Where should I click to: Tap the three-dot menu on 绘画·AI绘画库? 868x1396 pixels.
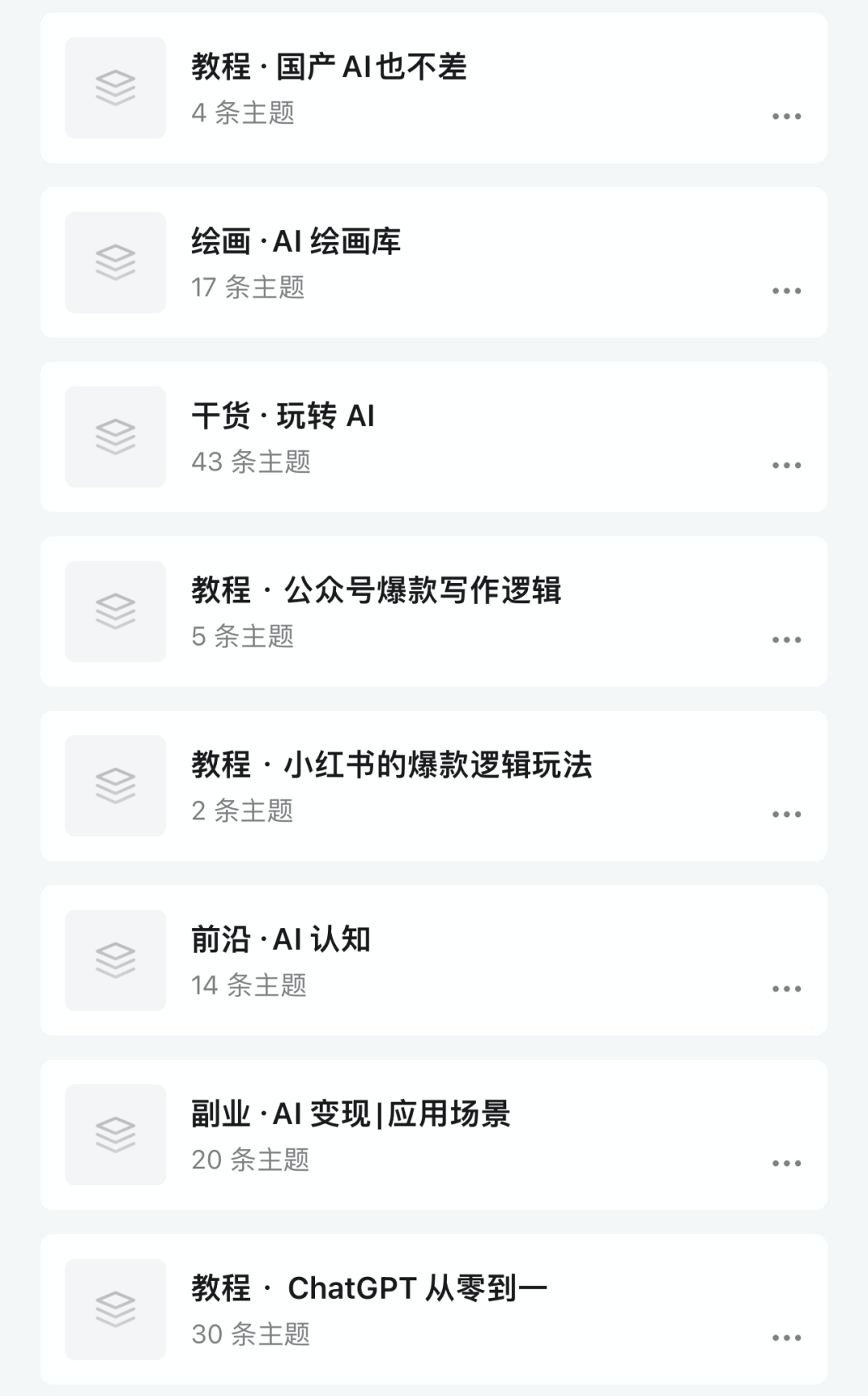[x=786, y=291]
